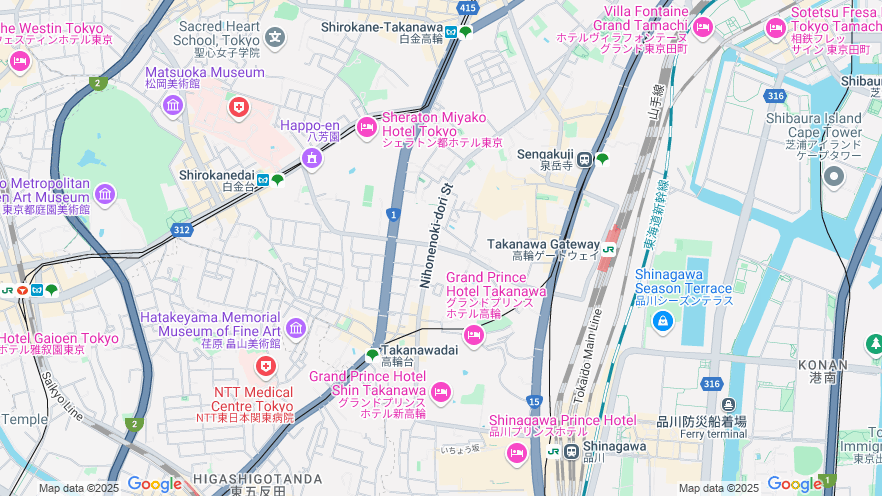882x496 pixels.
Task: Select Shinagawa Season Terrace pin
Action: coord(662,321)
